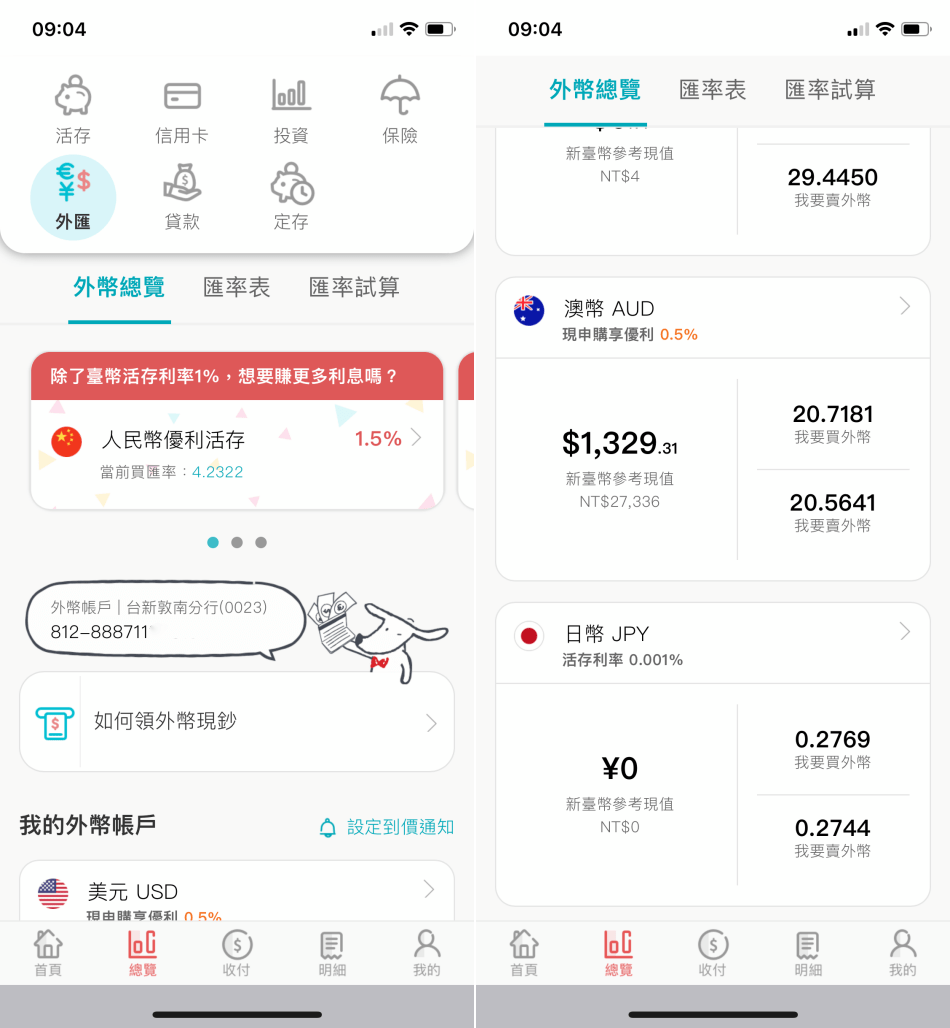Set a price alert via 設定到價通知
The image size is (950, 1028).
386,827
